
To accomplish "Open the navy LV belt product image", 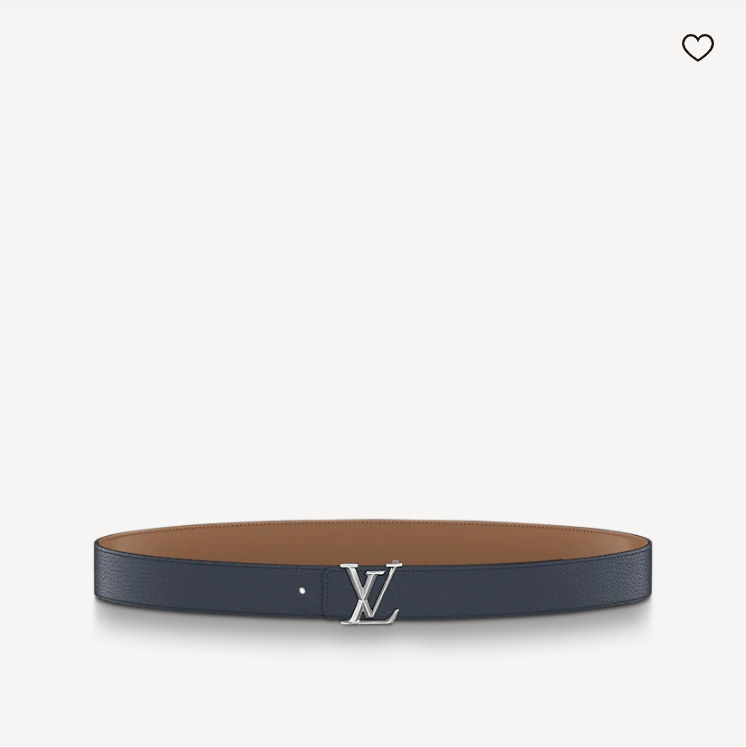I will pos(372,575).
